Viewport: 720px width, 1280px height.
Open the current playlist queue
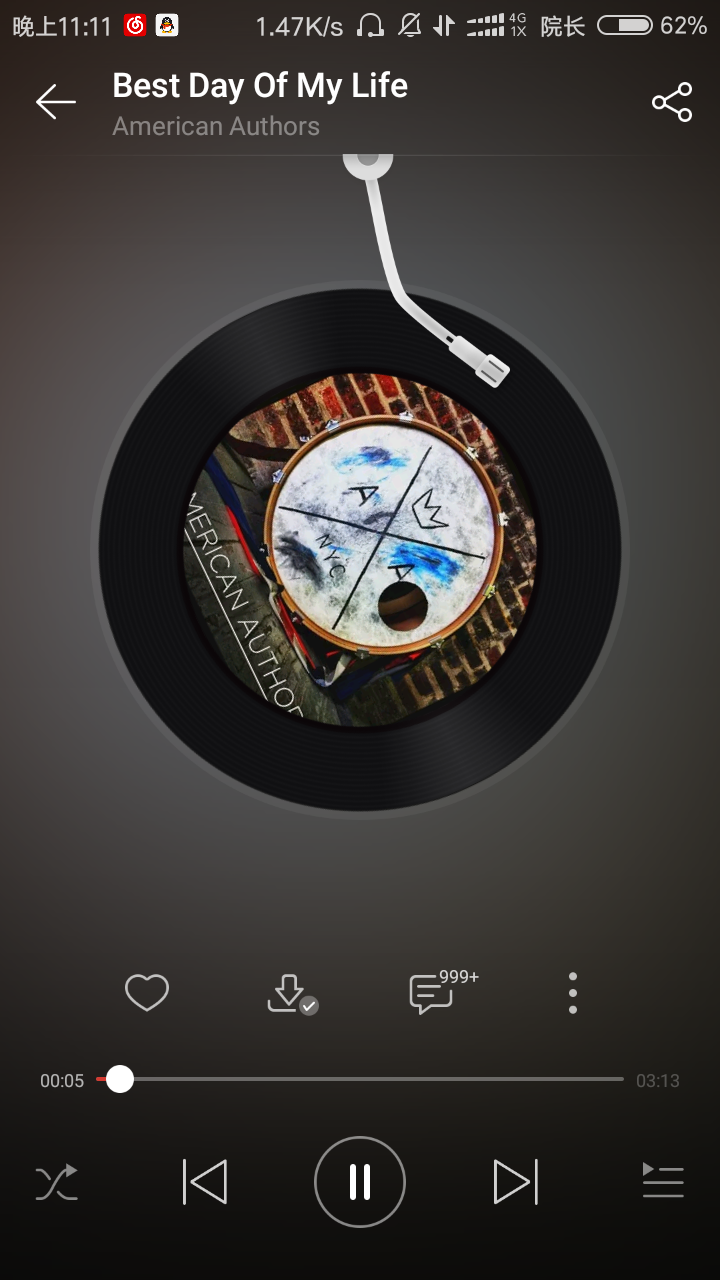[663, 1182]
